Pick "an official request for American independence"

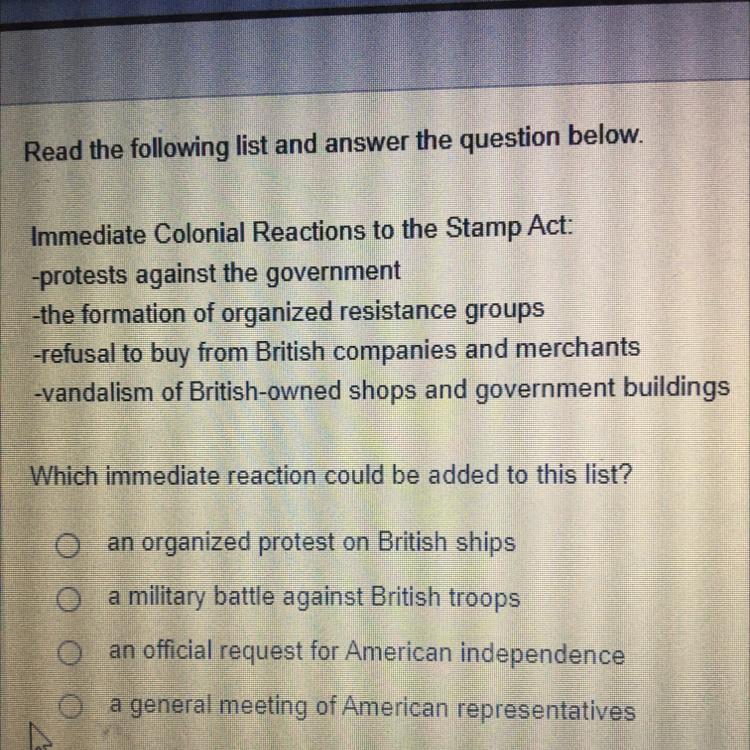click(68, 655)
